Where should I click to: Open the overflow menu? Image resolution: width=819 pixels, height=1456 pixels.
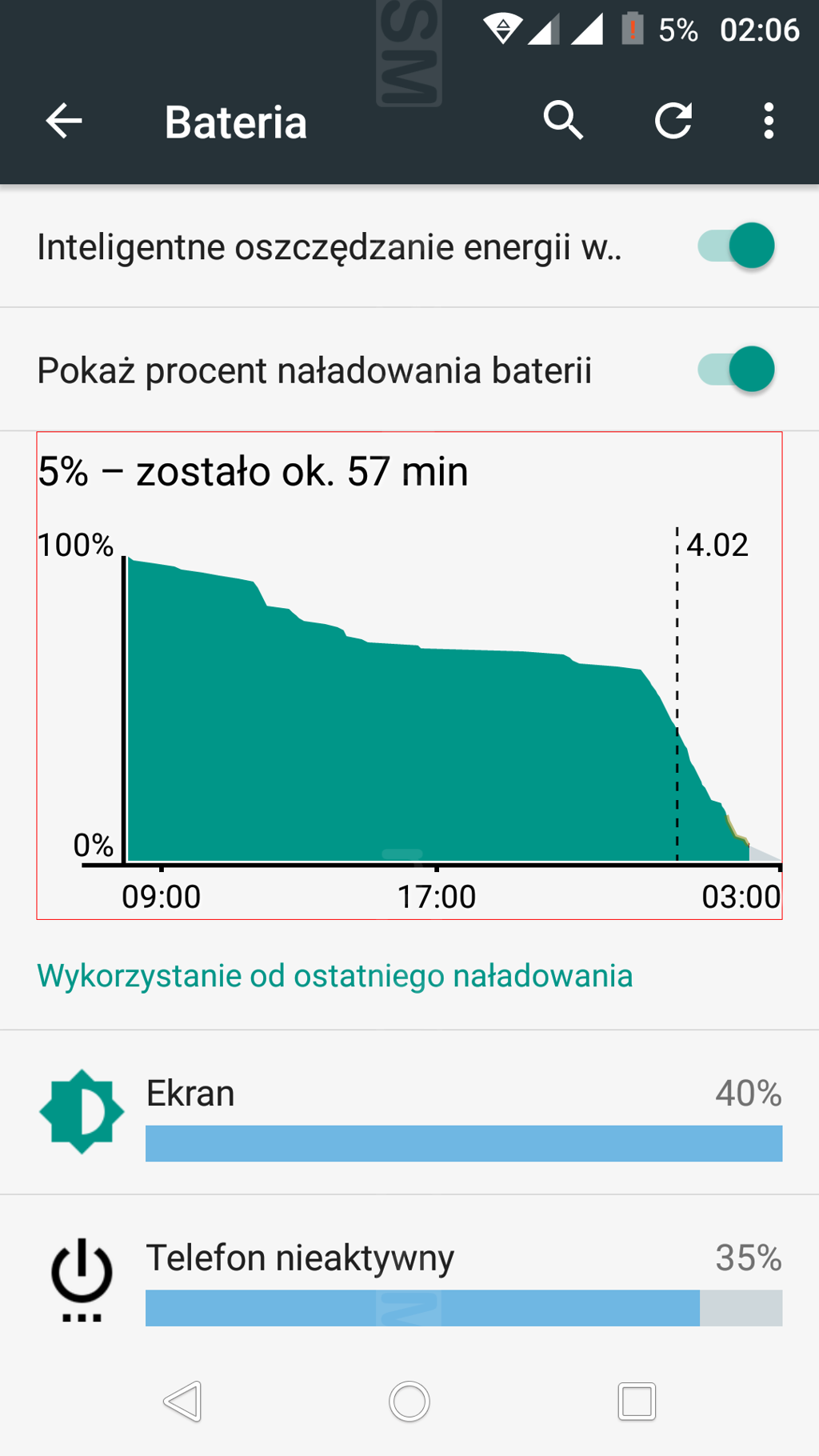pos(769,122)
